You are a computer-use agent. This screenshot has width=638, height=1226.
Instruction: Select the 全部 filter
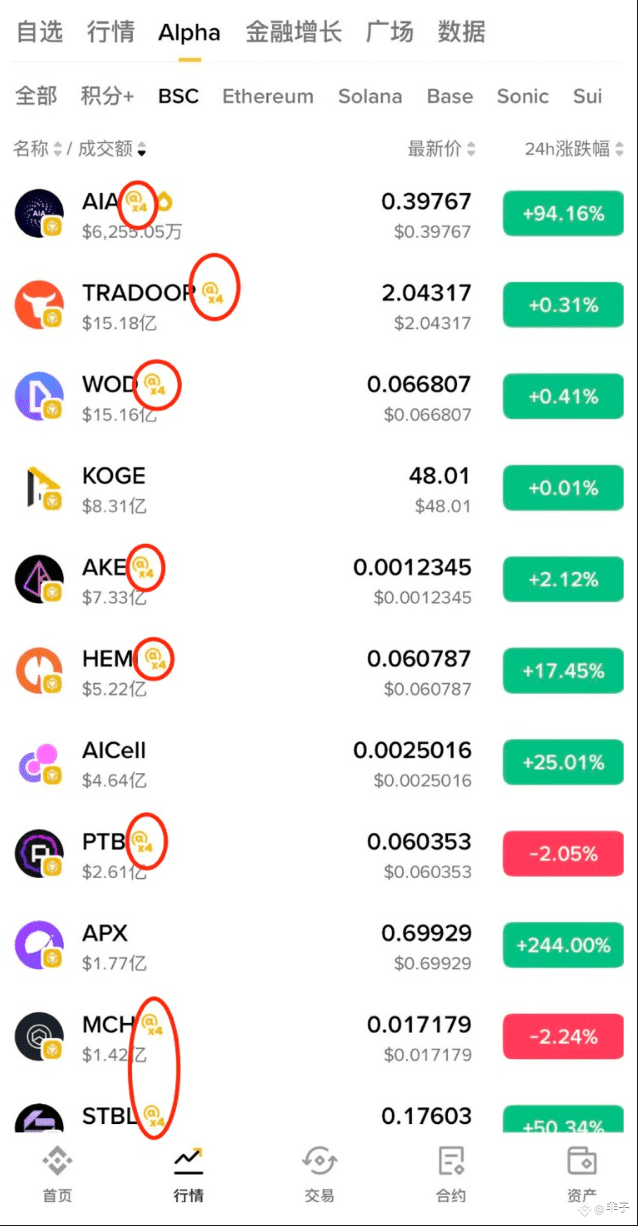[x=36, y=96]
